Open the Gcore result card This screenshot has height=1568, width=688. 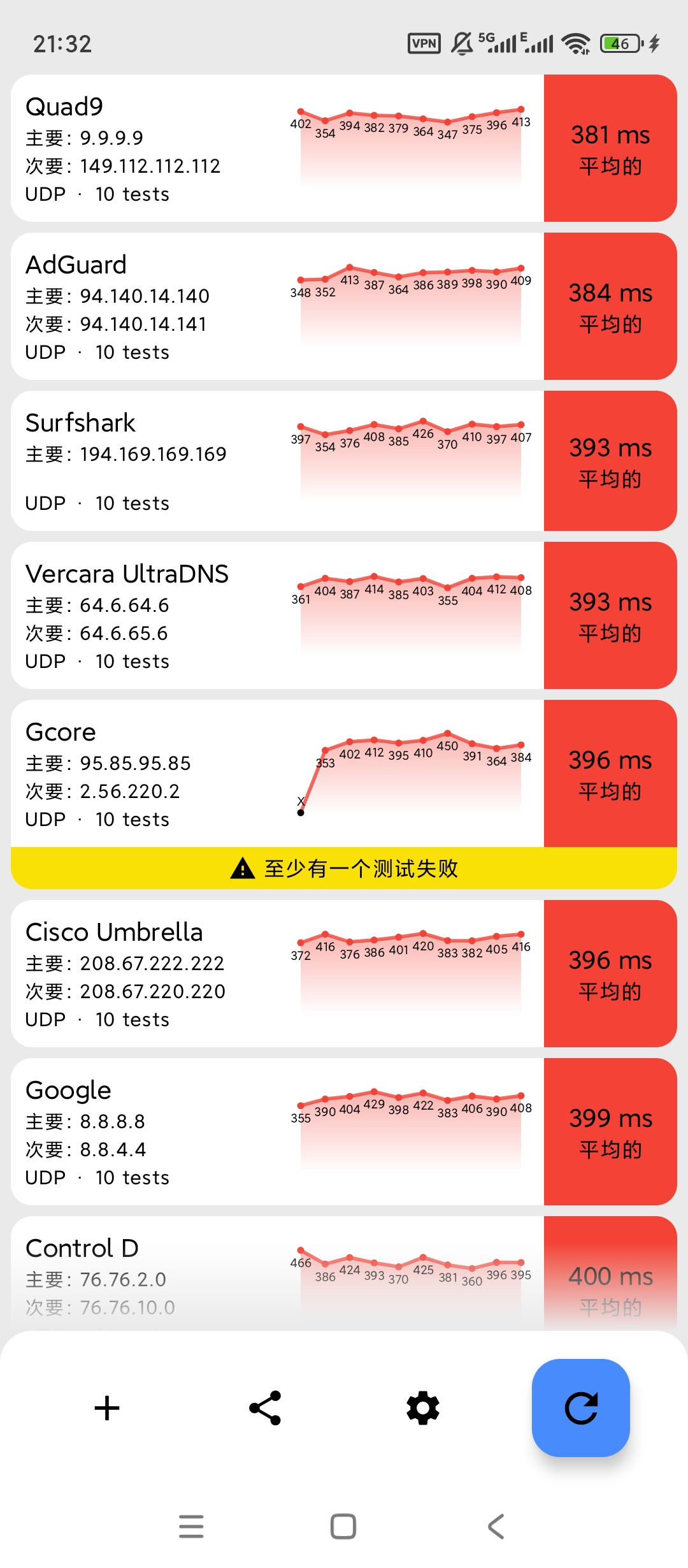tap(344, 794)
